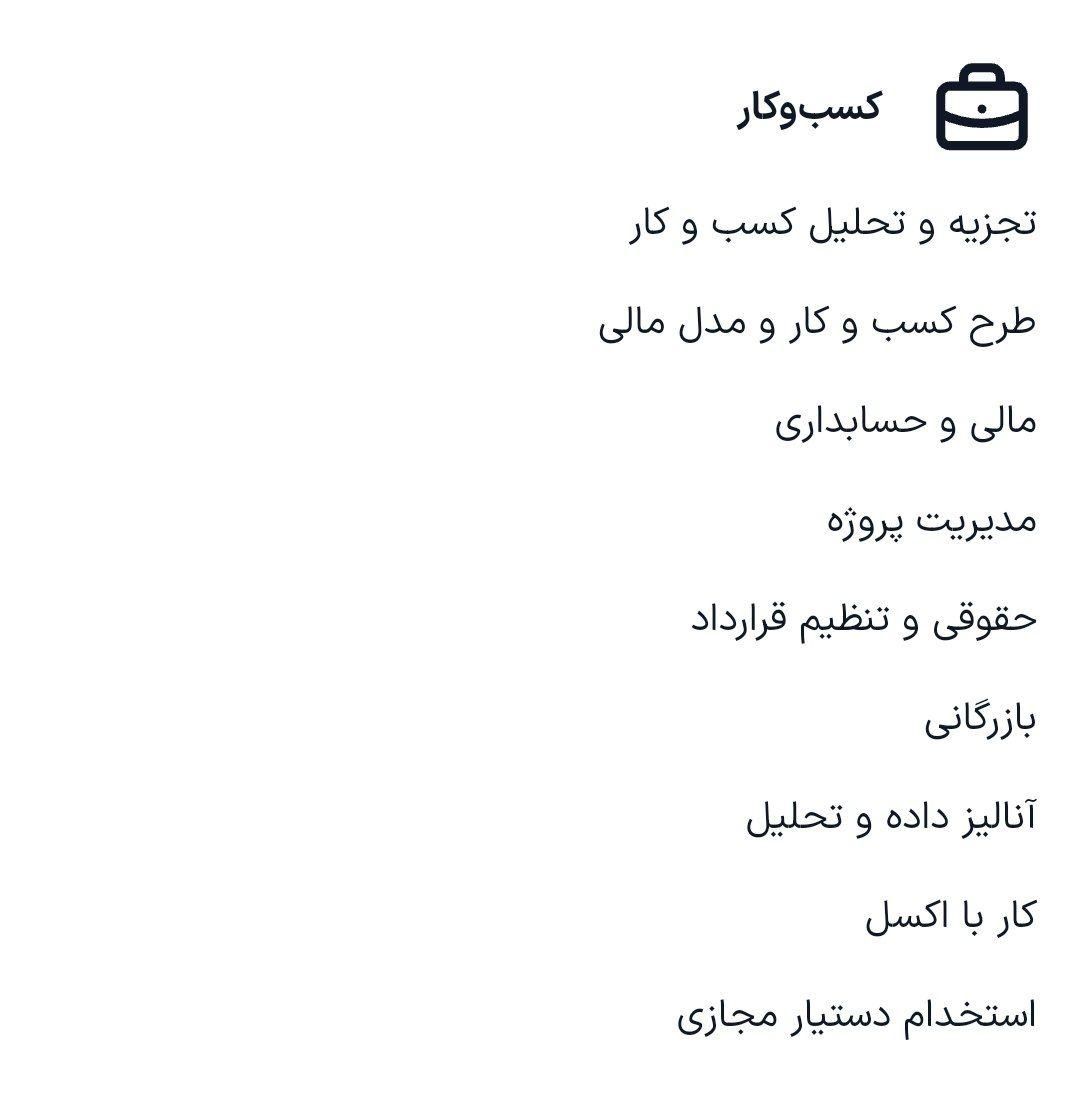Open حقوقی و تنظیم قرارداد
This screenshot has height=1093, width=1080.
pos(863,619)
